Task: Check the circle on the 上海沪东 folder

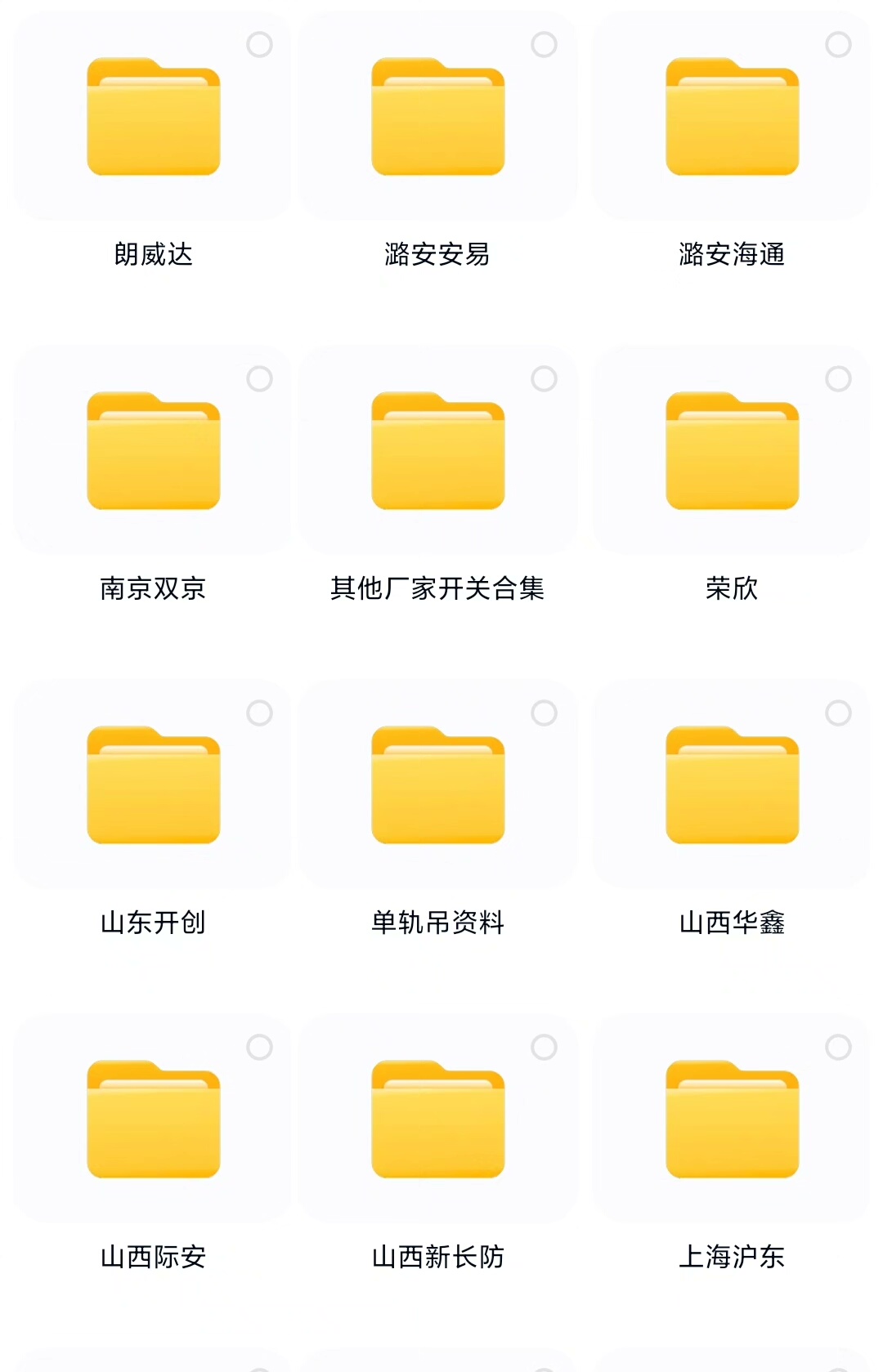Action: pos(838,1047)
